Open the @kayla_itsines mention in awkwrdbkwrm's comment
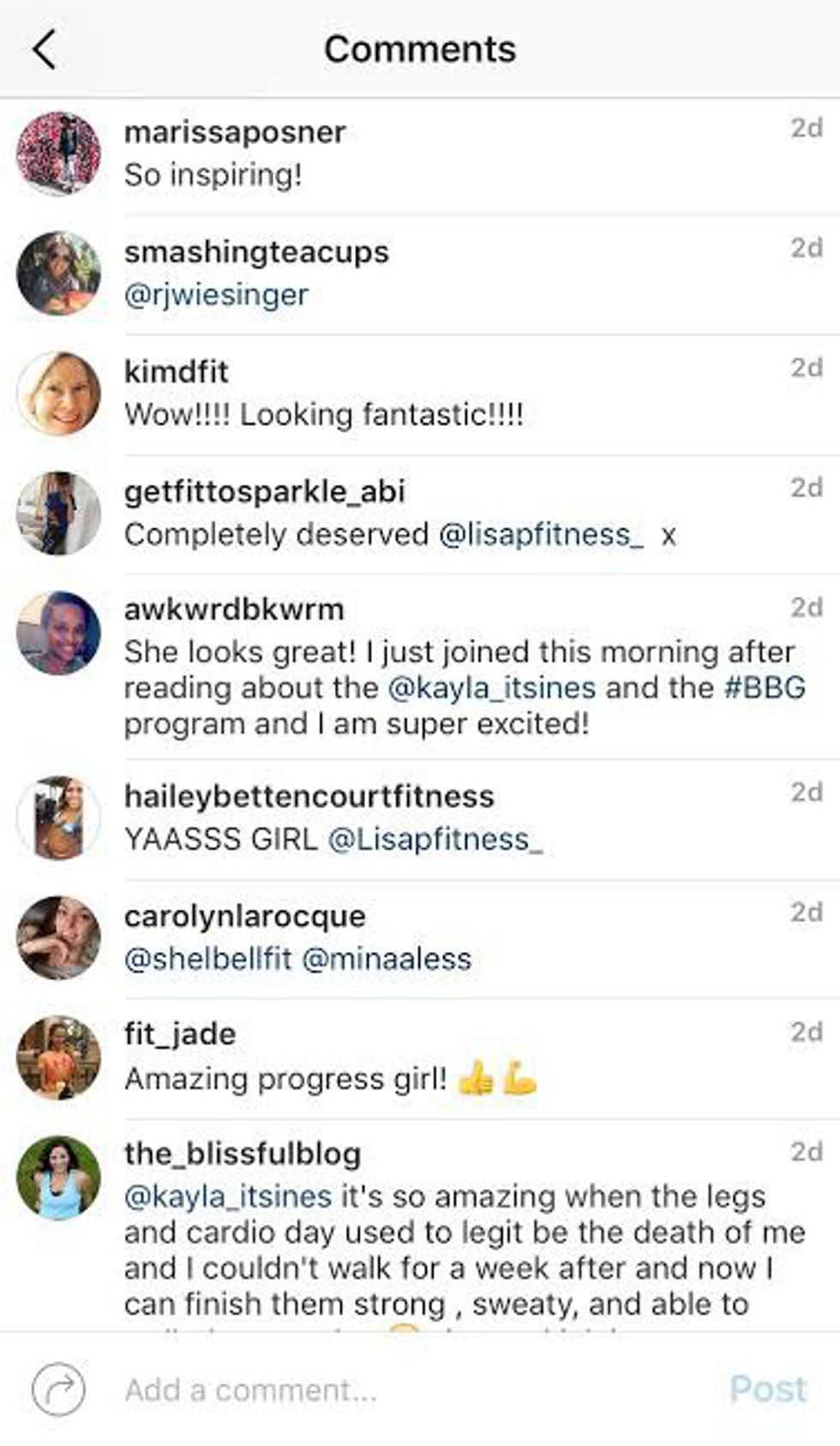Screen dimensions: 840x1446 point(491,688)
